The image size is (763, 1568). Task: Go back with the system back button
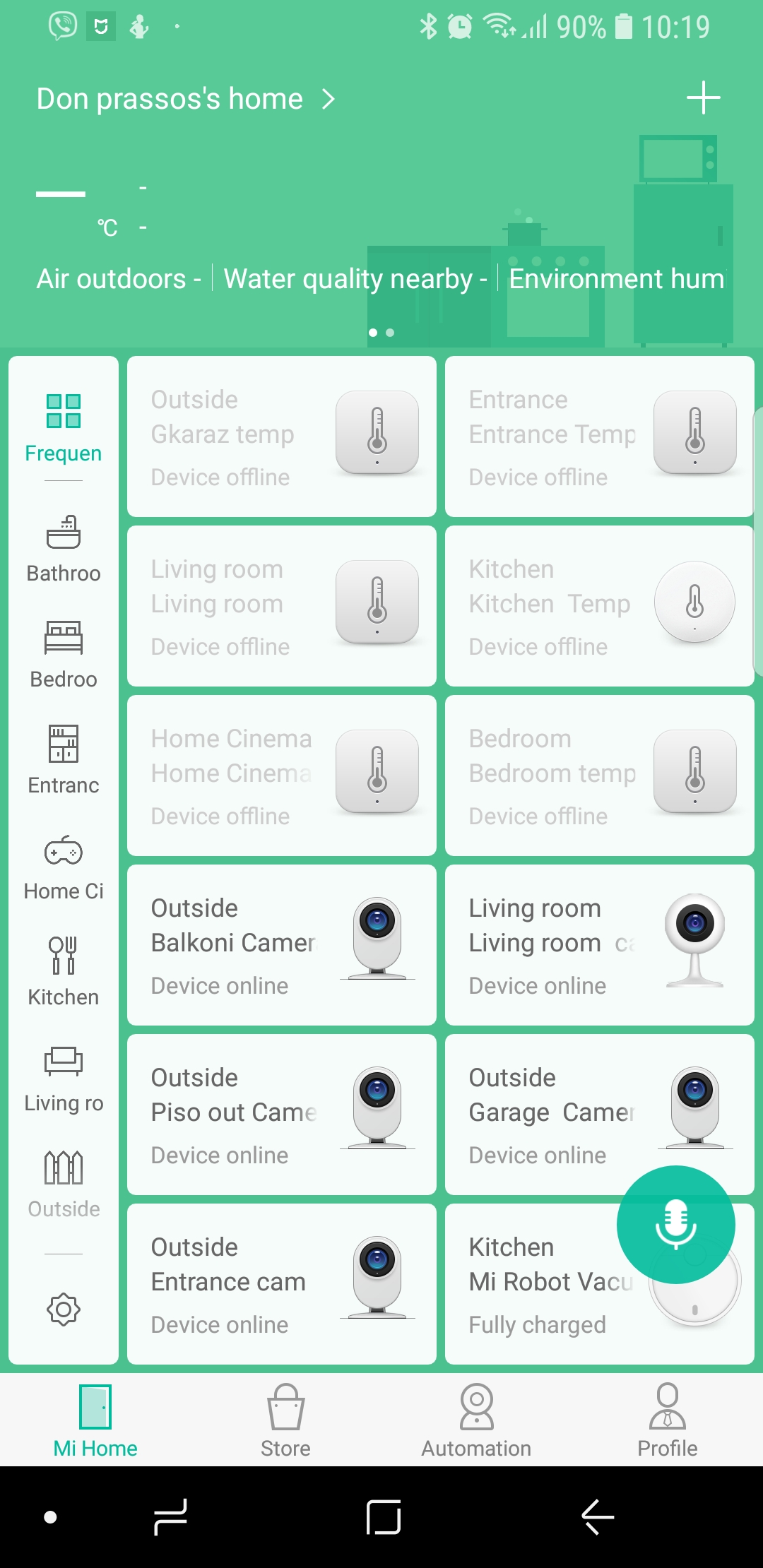click(598, 1516)
